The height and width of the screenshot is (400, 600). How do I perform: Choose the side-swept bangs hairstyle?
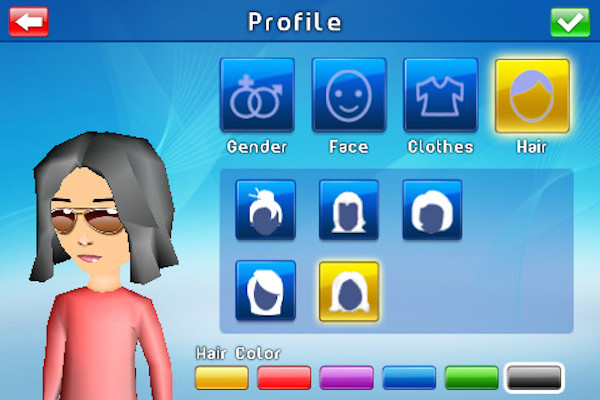(x=266, y=291)
